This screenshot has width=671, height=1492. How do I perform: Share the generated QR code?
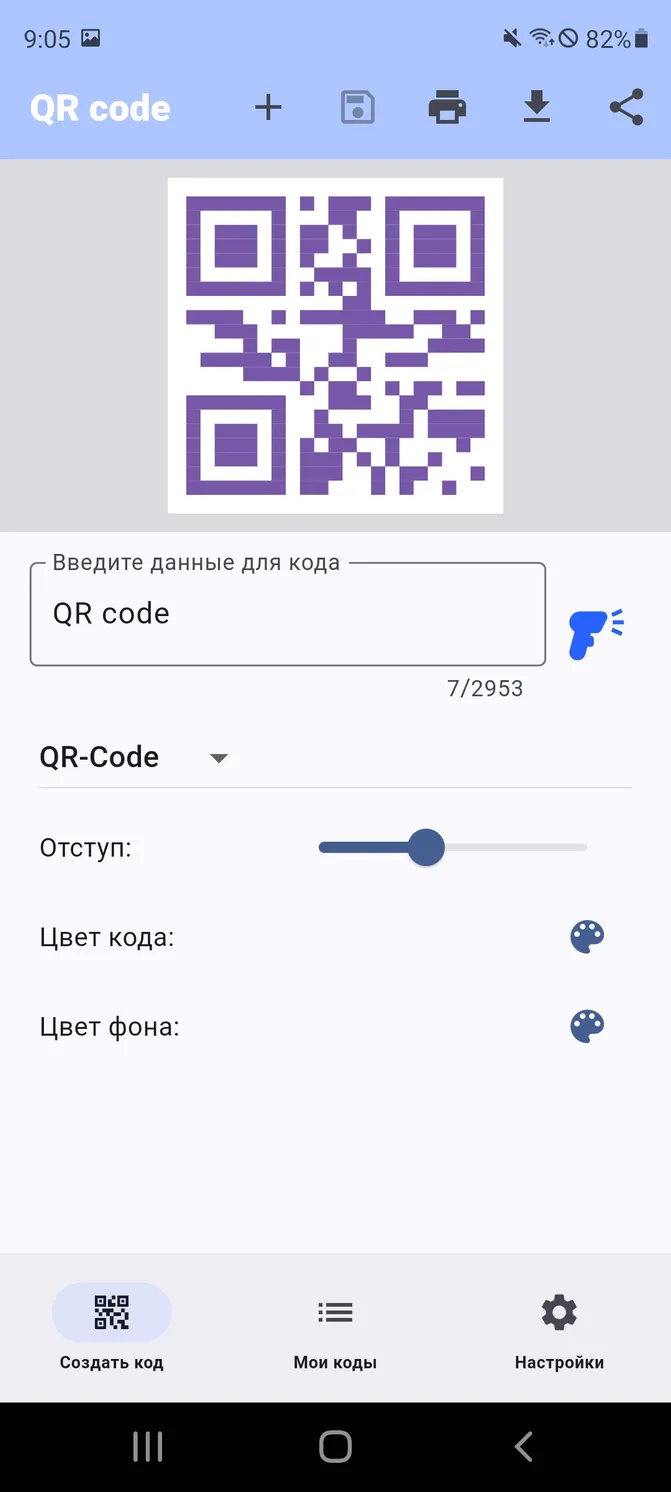coord(626,107)
